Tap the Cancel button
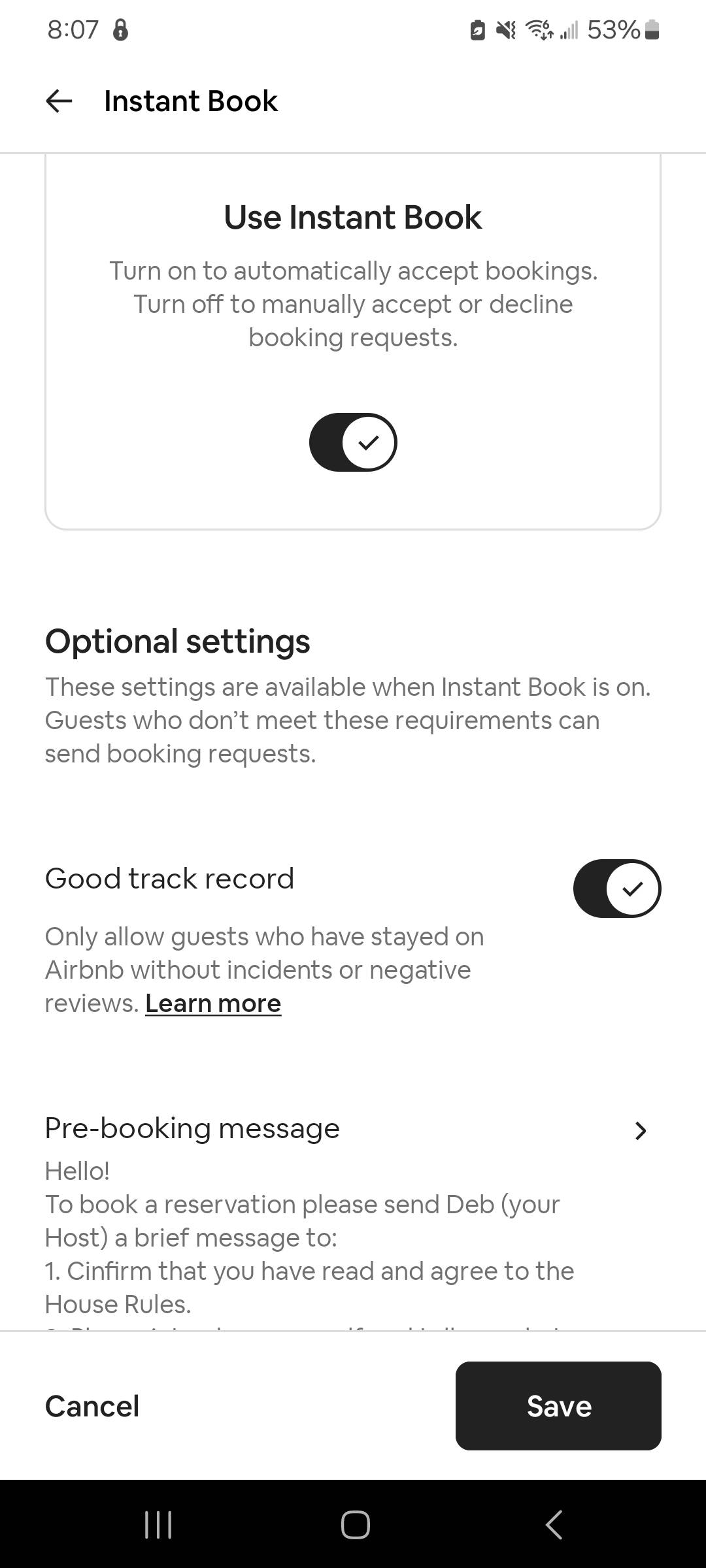The height and width of the screenshot is (1568, 706). coord(92,1406)
